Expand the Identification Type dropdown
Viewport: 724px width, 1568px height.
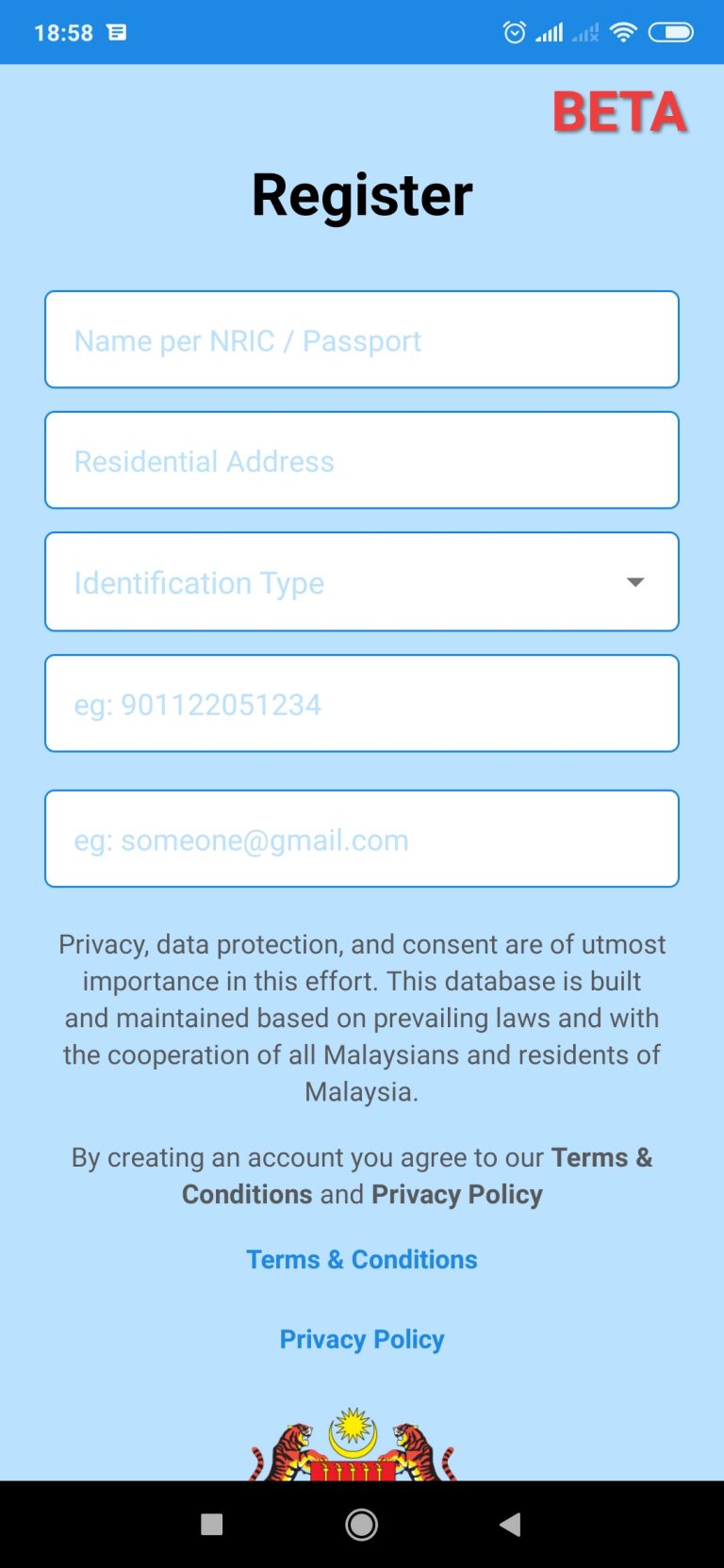(362, 582)
